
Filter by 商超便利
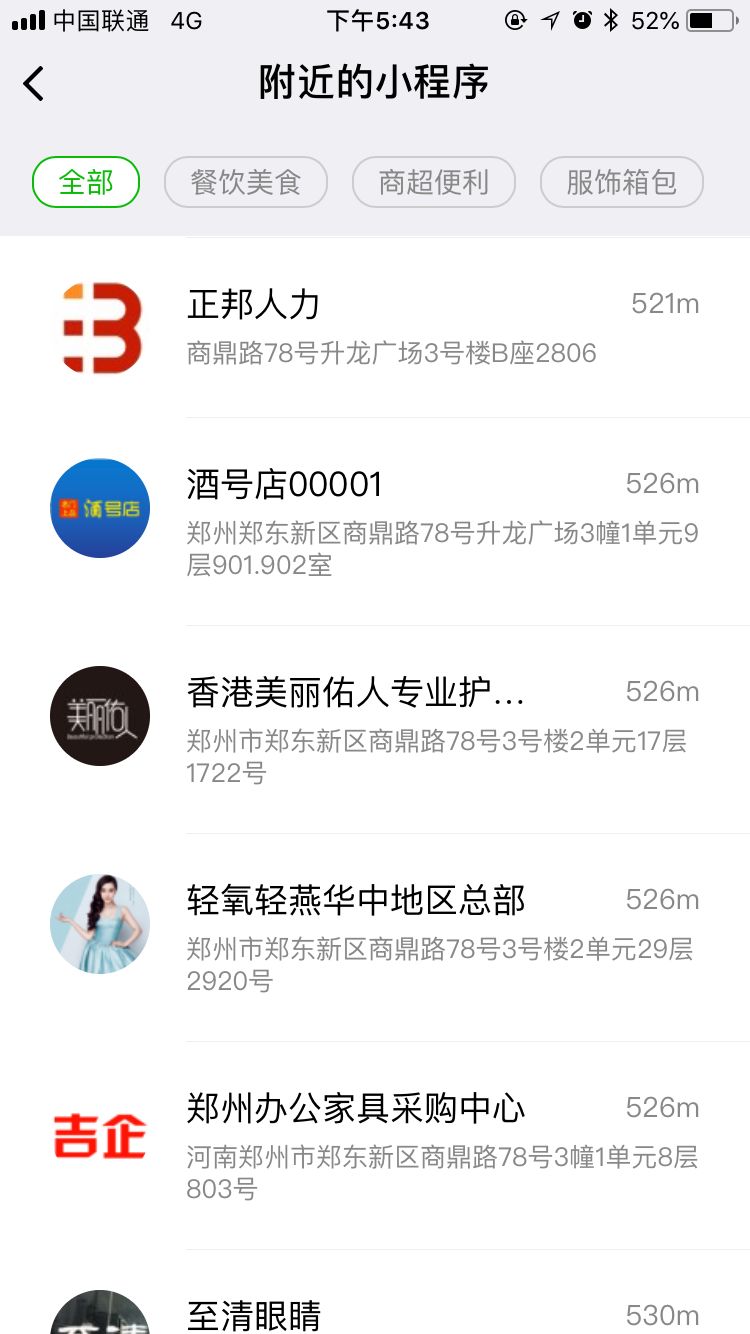pos(434,182)
